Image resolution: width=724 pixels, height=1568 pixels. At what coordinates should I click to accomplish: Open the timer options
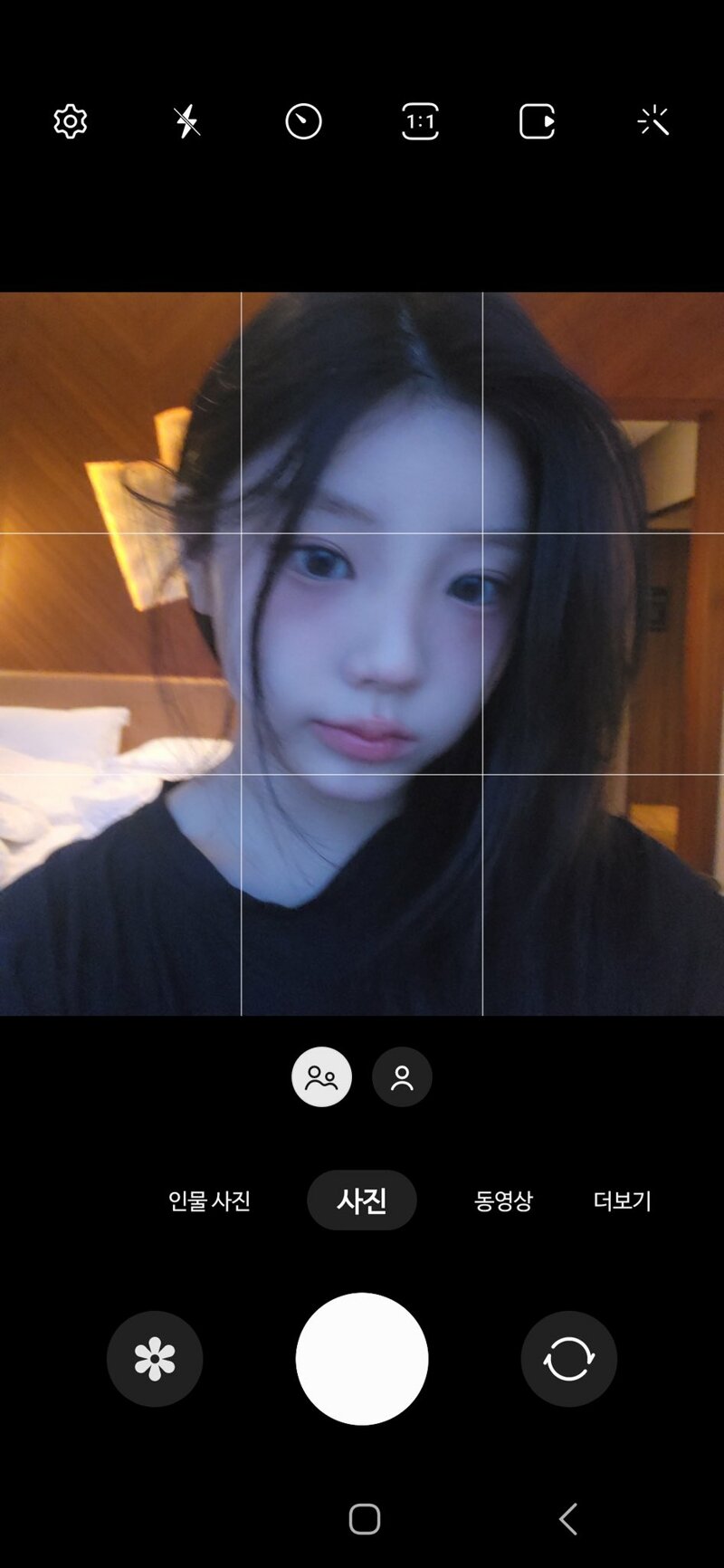coord(303,121)
